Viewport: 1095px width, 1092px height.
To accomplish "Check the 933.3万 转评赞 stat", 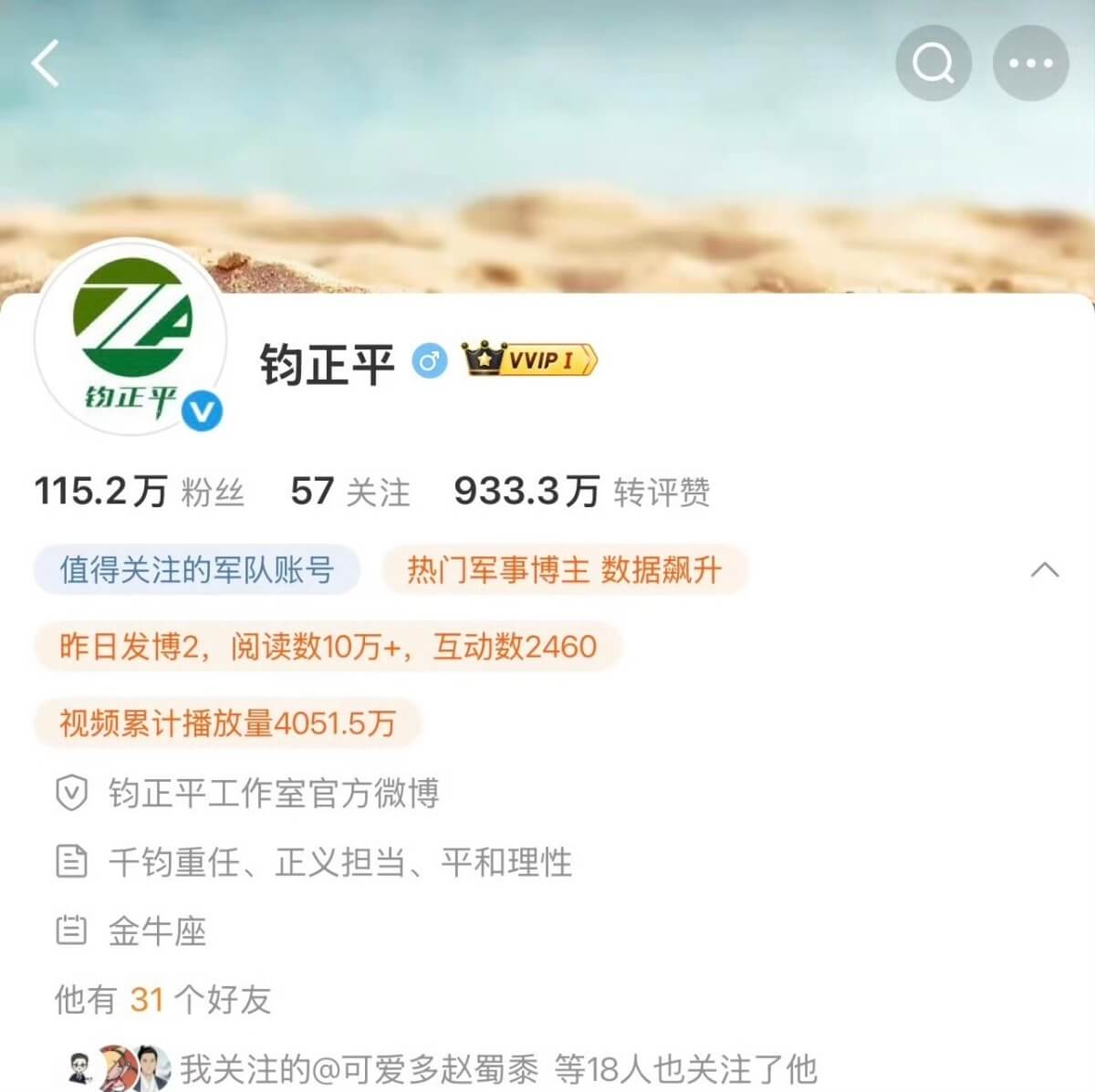I will click(x=581, y=493).
